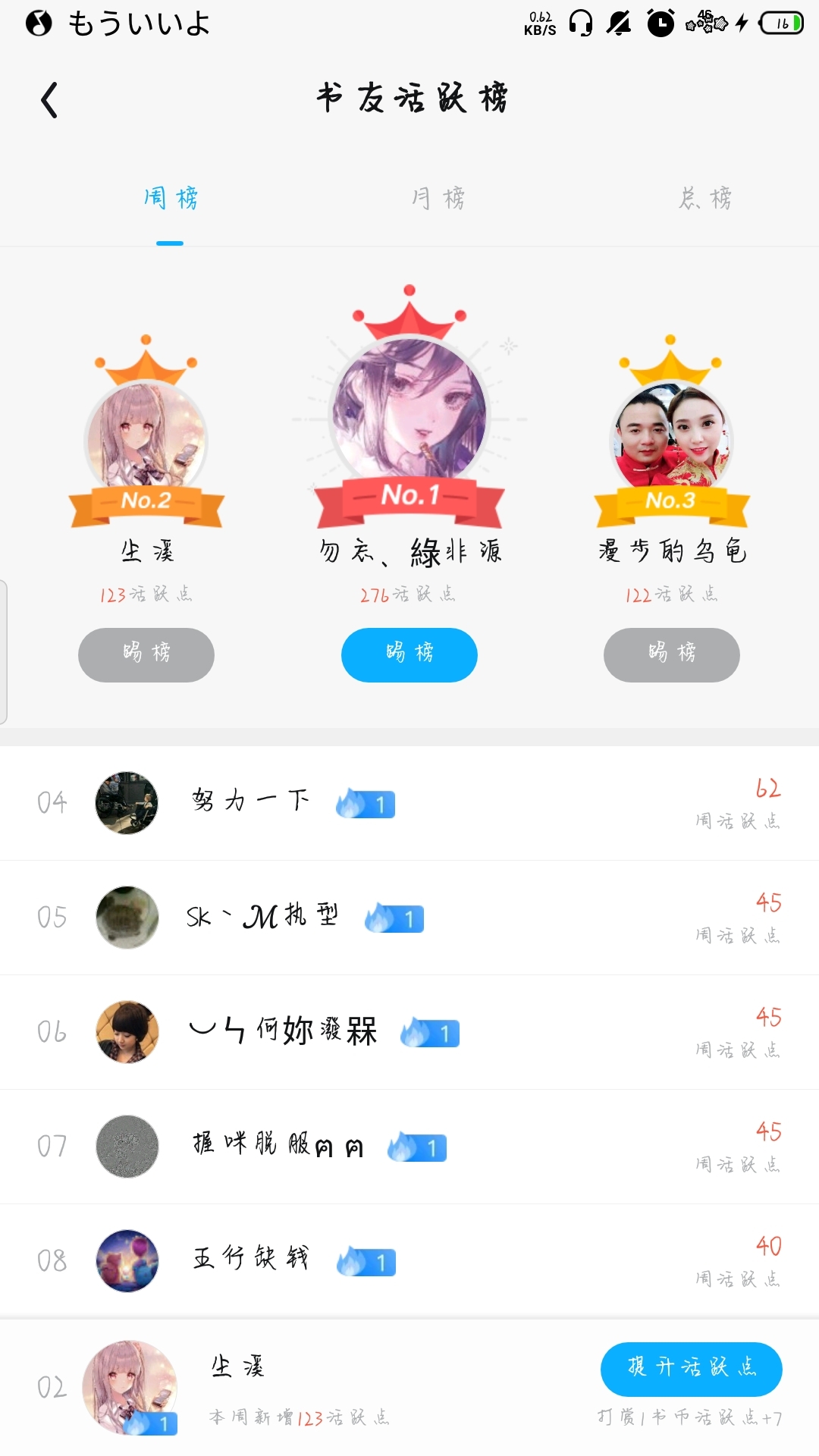Open rank 08 user 五行缺钱
Image resolution: width=819 pixels, height=1456 pixels.
tap(251, 1259)
